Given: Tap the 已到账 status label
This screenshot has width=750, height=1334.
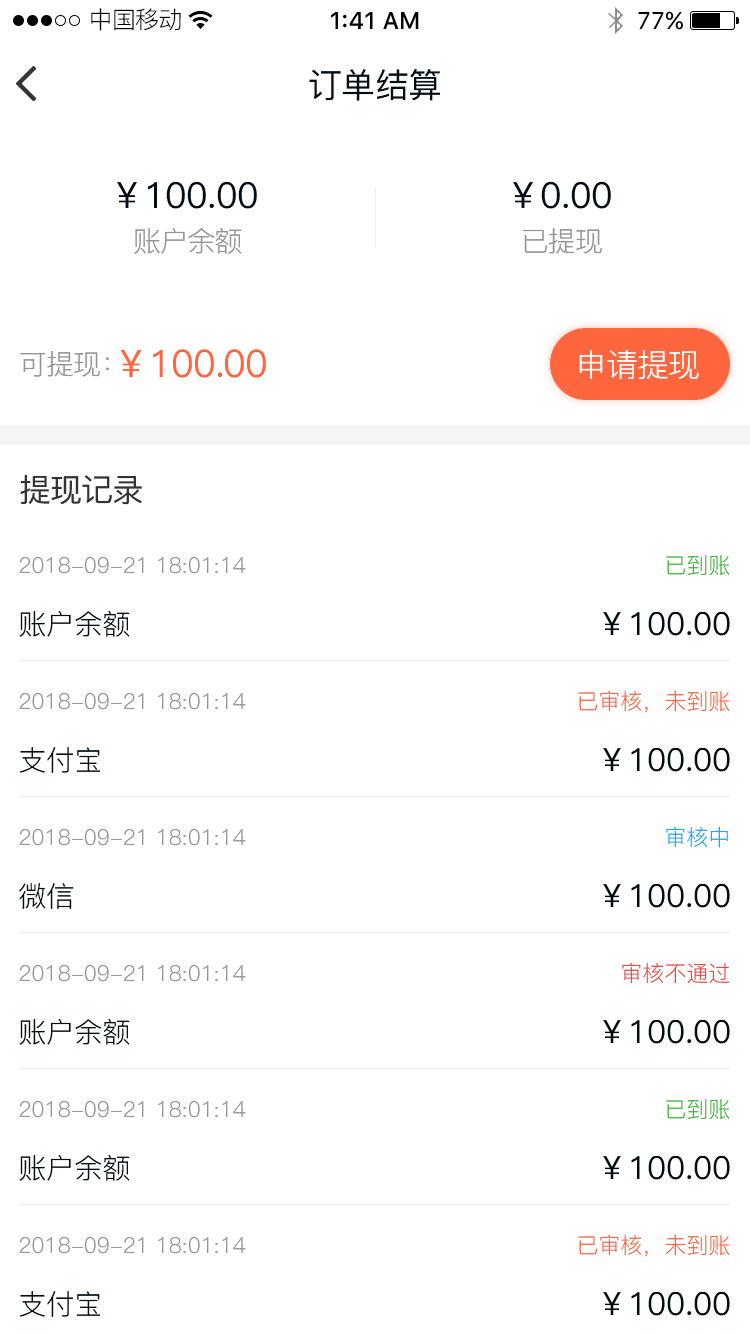Looking at the screenshot, I should 697,565.
